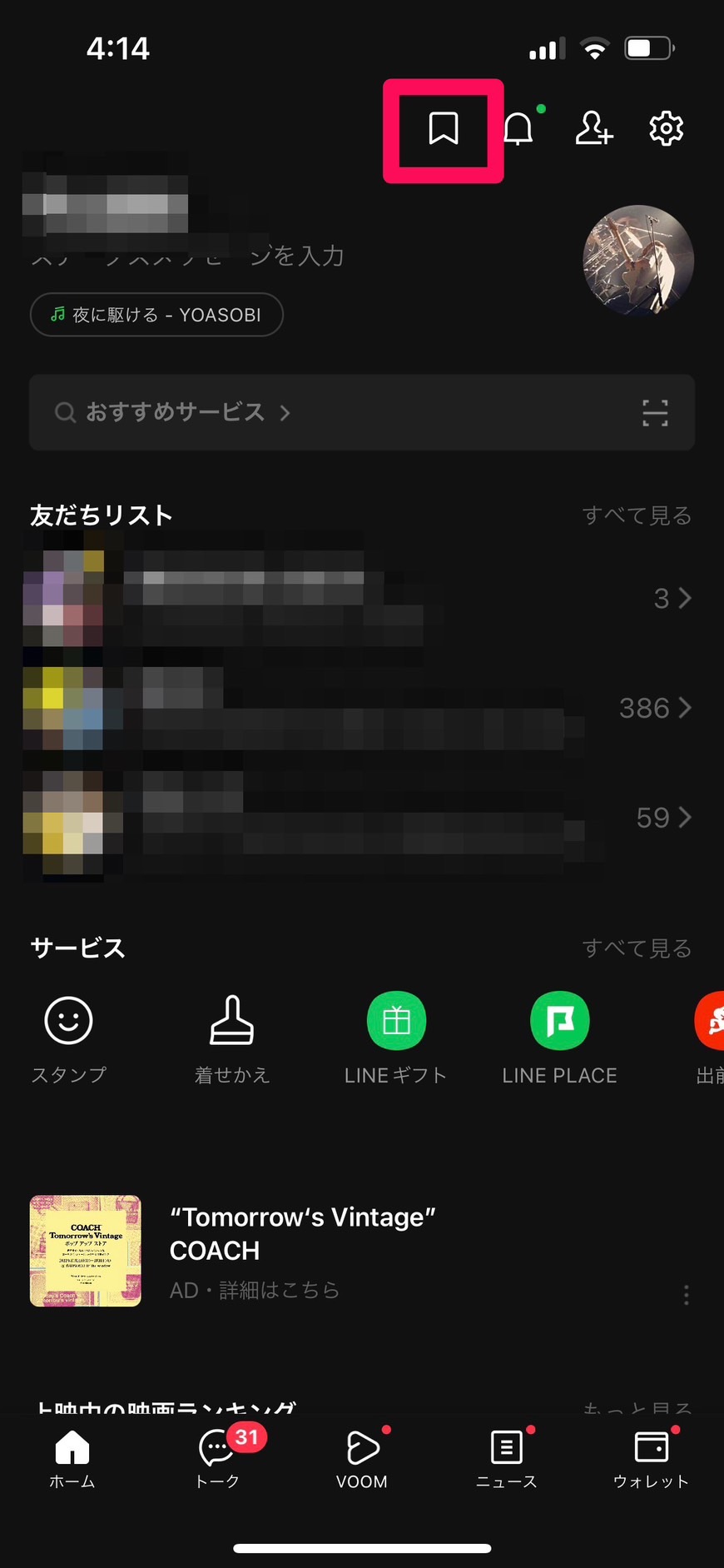Open LINE ギフト

396,1038
